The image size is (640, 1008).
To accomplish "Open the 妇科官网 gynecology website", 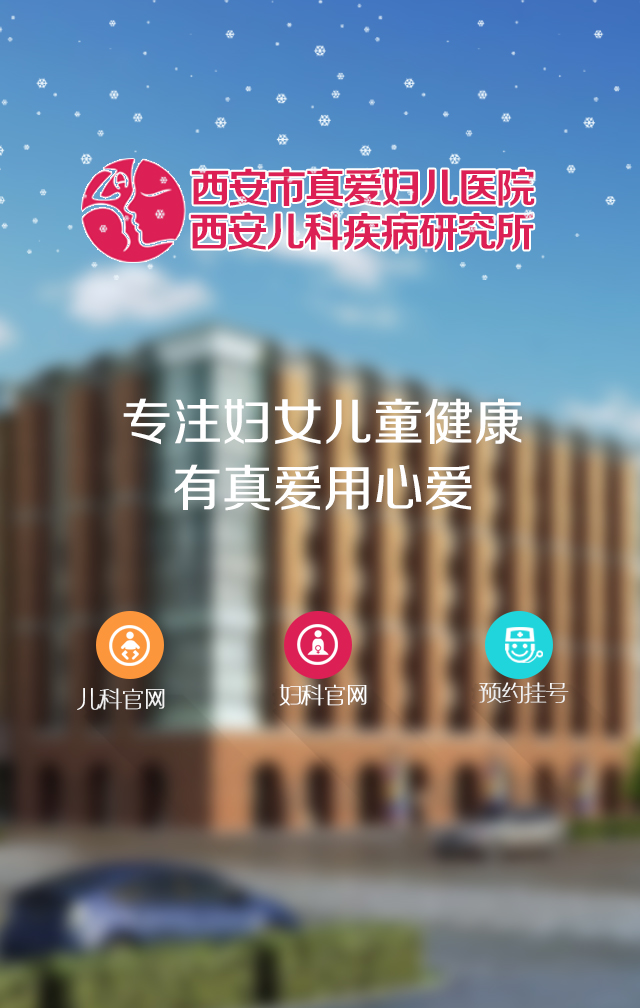I will point(318,646).
